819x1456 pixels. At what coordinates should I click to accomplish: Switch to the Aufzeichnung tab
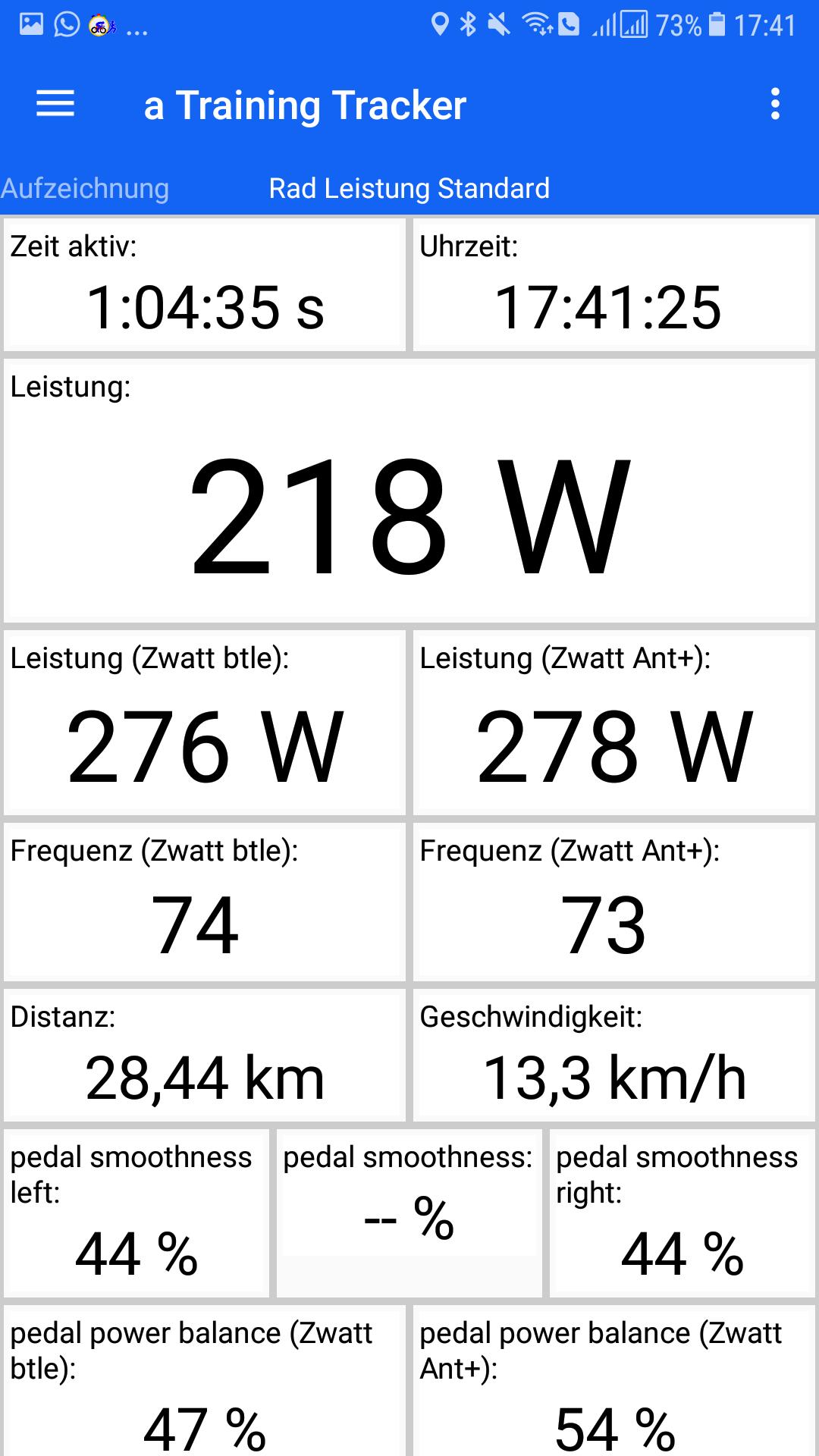tap(84, 187)
